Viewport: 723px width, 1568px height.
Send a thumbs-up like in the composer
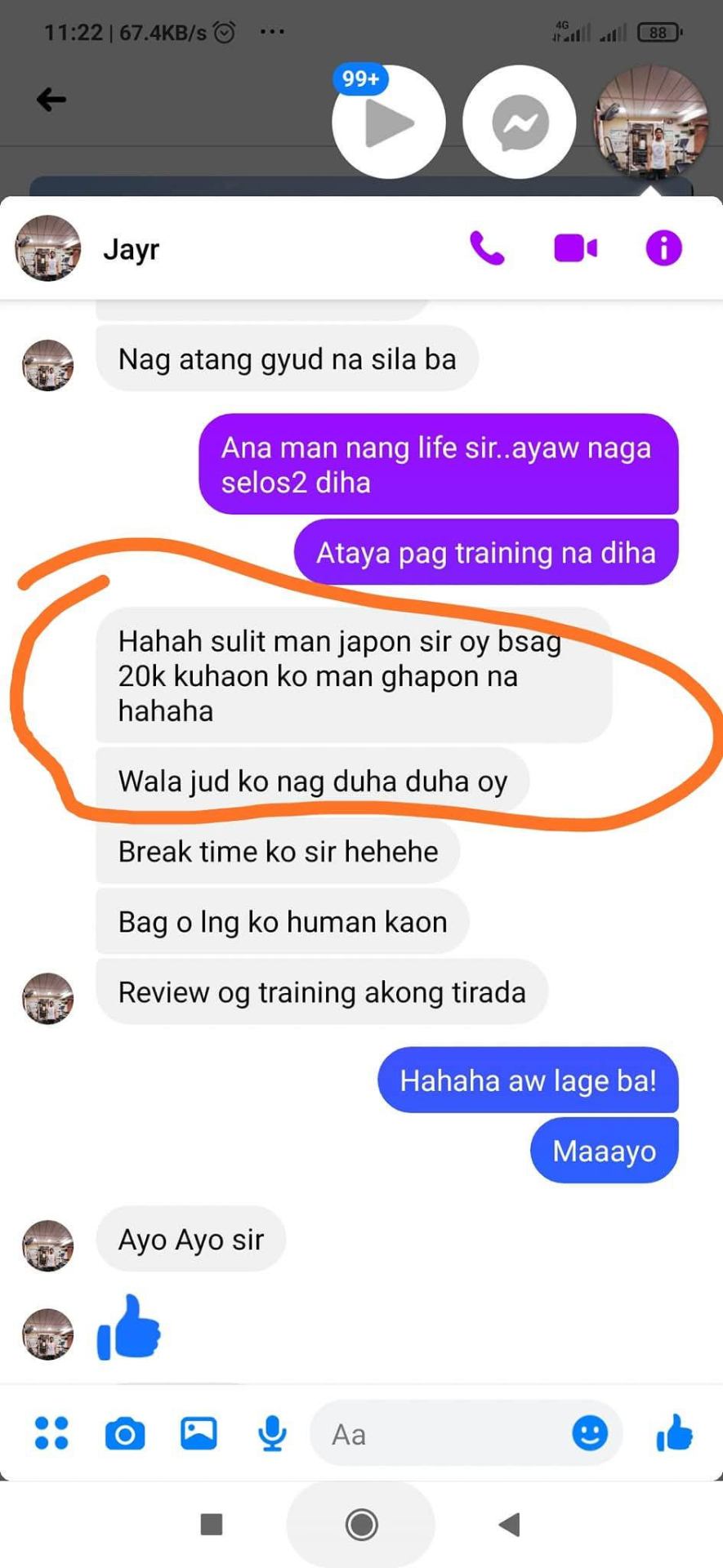coord(674,1432)
